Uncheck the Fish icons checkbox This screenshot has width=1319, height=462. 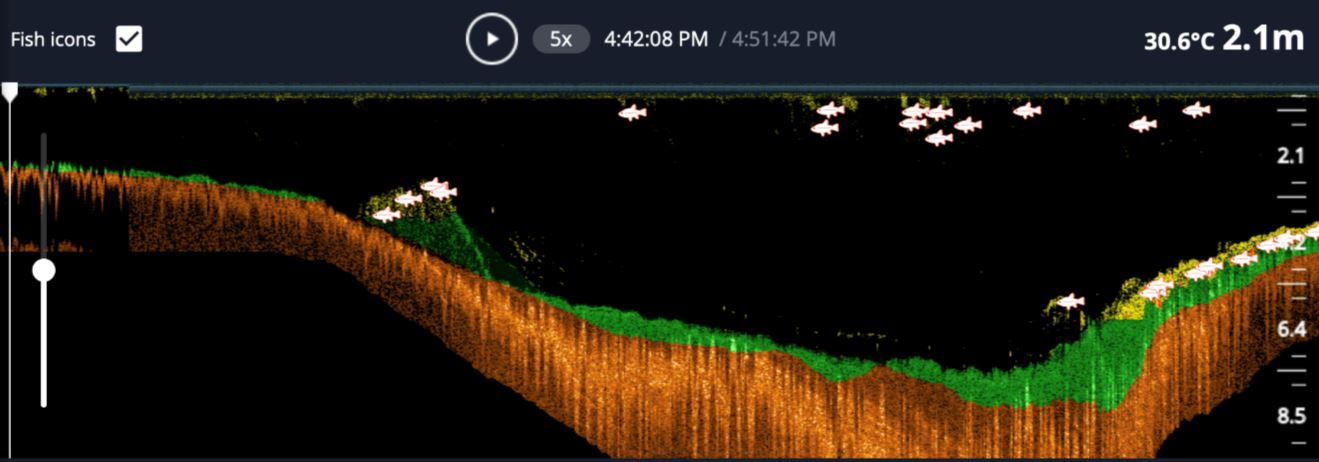click(x=129, y=40)
